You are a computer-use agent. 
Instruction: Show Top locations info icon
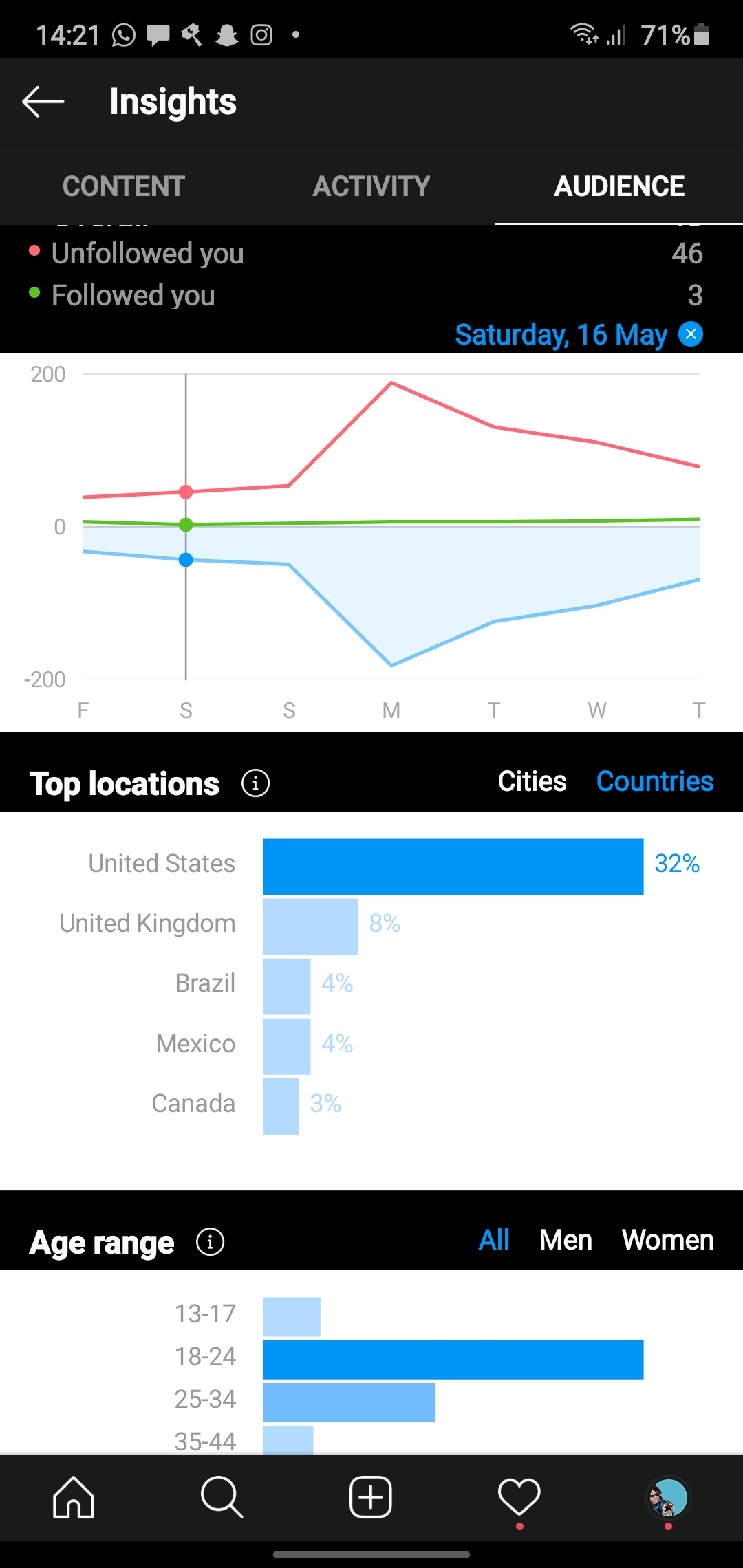(x=256, y=783)
